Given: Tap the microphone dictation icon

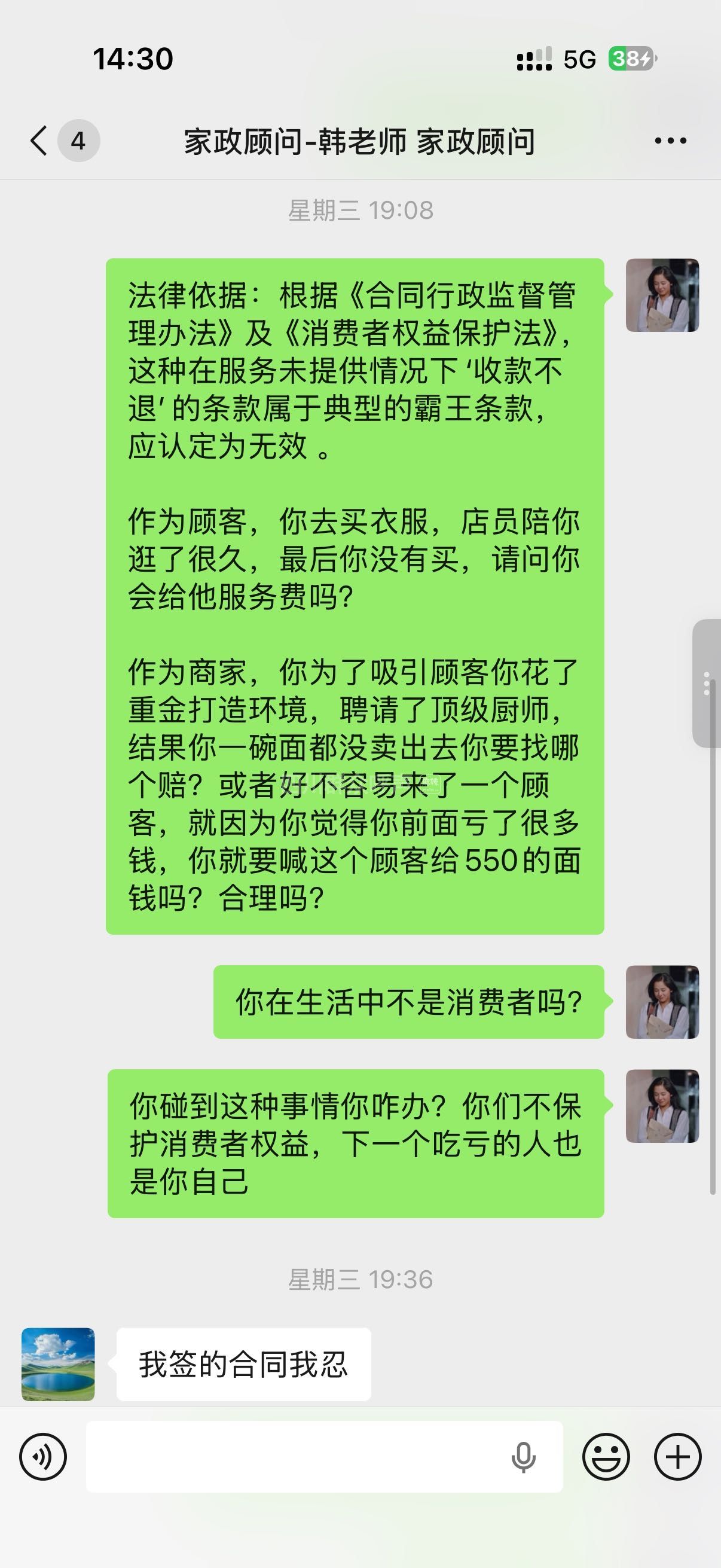Looking at the screenshot, I should (523, 1457).
